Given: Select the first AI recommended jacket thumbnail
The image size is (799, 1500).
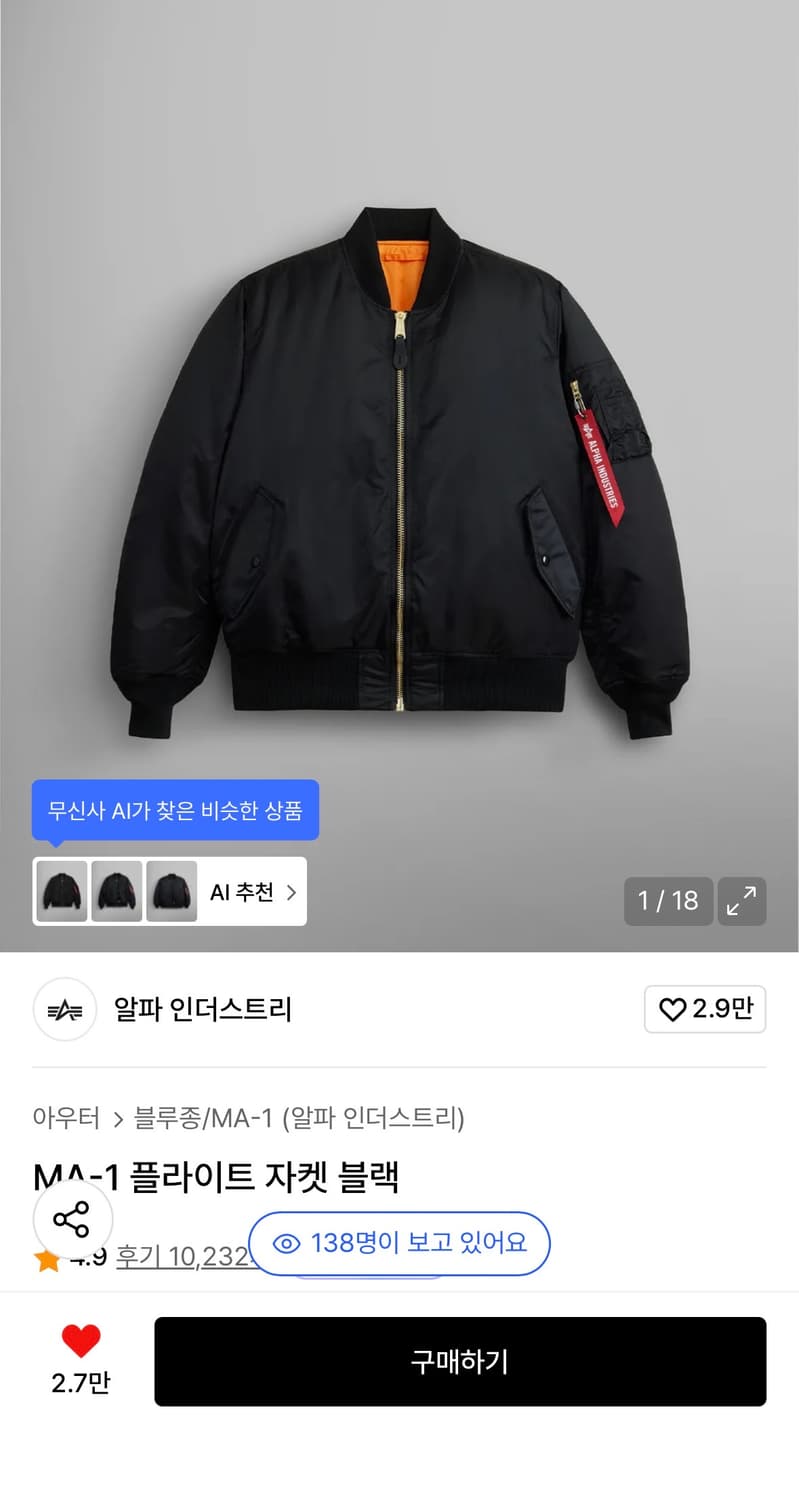Looking at the screenshot, I should pyautogui.click(x=61, y=891).
